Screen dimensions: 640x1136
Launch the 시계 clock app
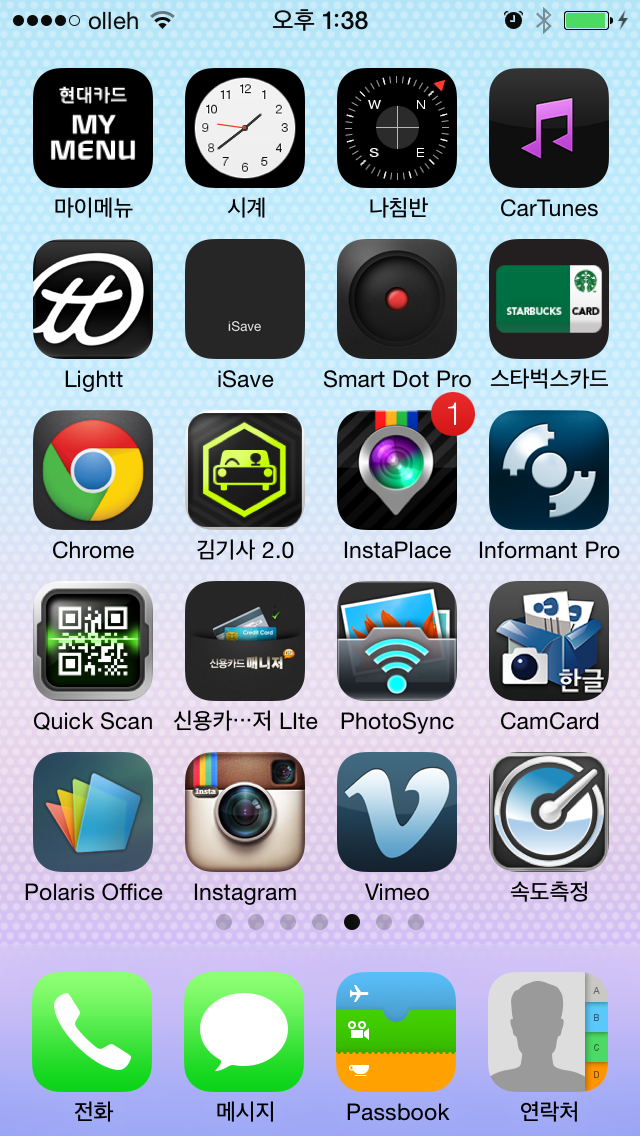pos(245,128)
